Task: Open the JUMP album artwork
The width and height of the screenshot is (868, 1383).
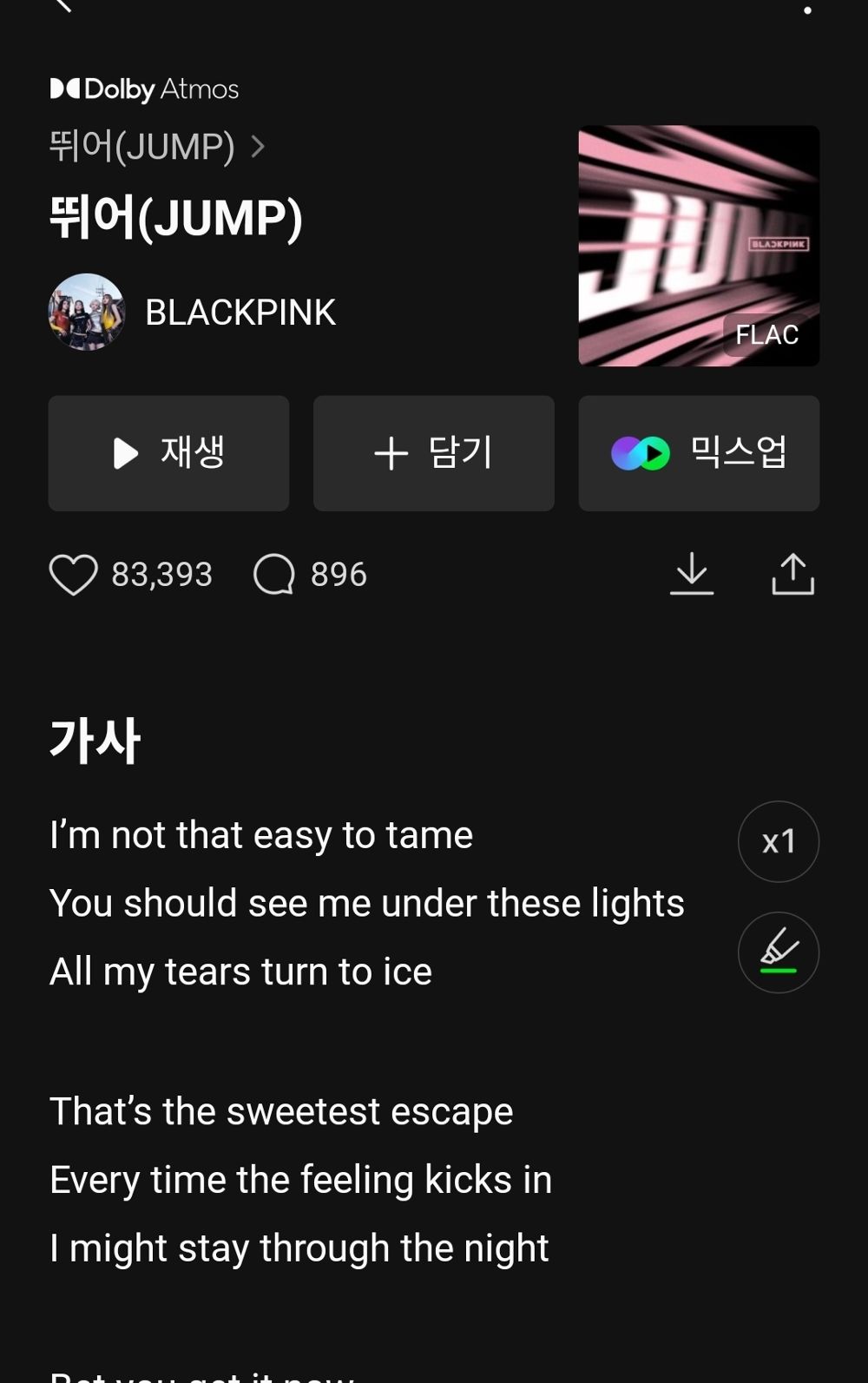Action: pos(699,246)
